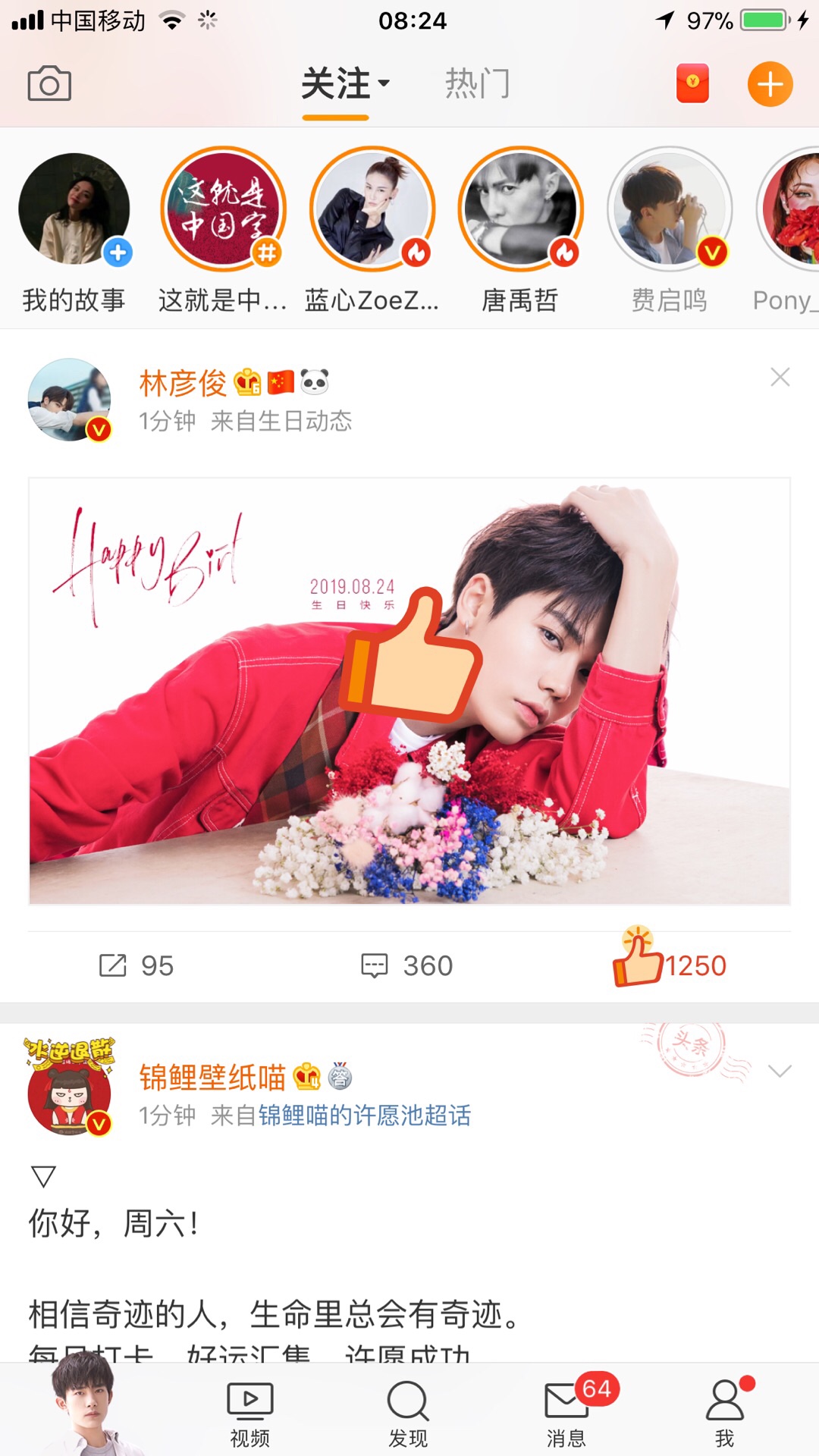This screenshot has height=1456, width=819.
Task: Switch to the 热门 tab
Action: click(477, 83)
